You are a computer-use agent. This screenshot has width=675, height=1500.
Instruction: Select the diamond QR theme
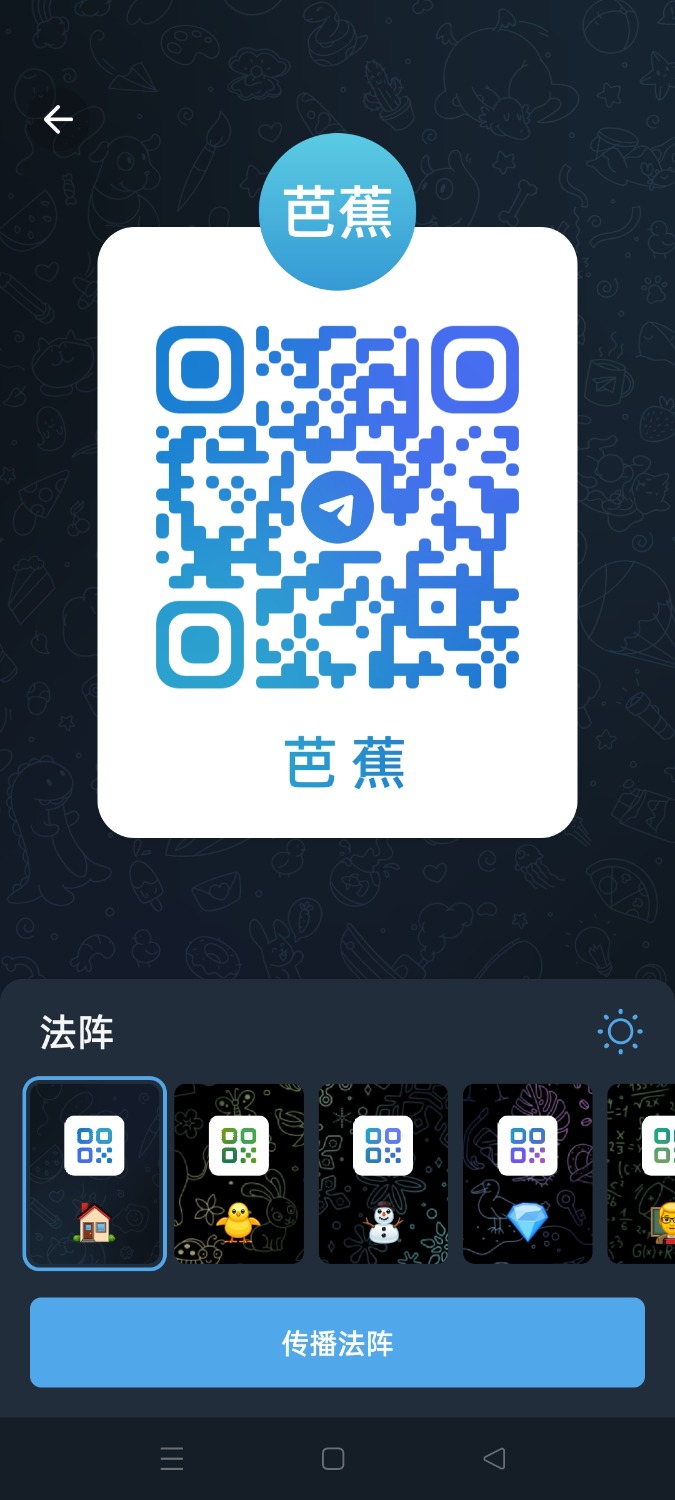[527, 1173]
